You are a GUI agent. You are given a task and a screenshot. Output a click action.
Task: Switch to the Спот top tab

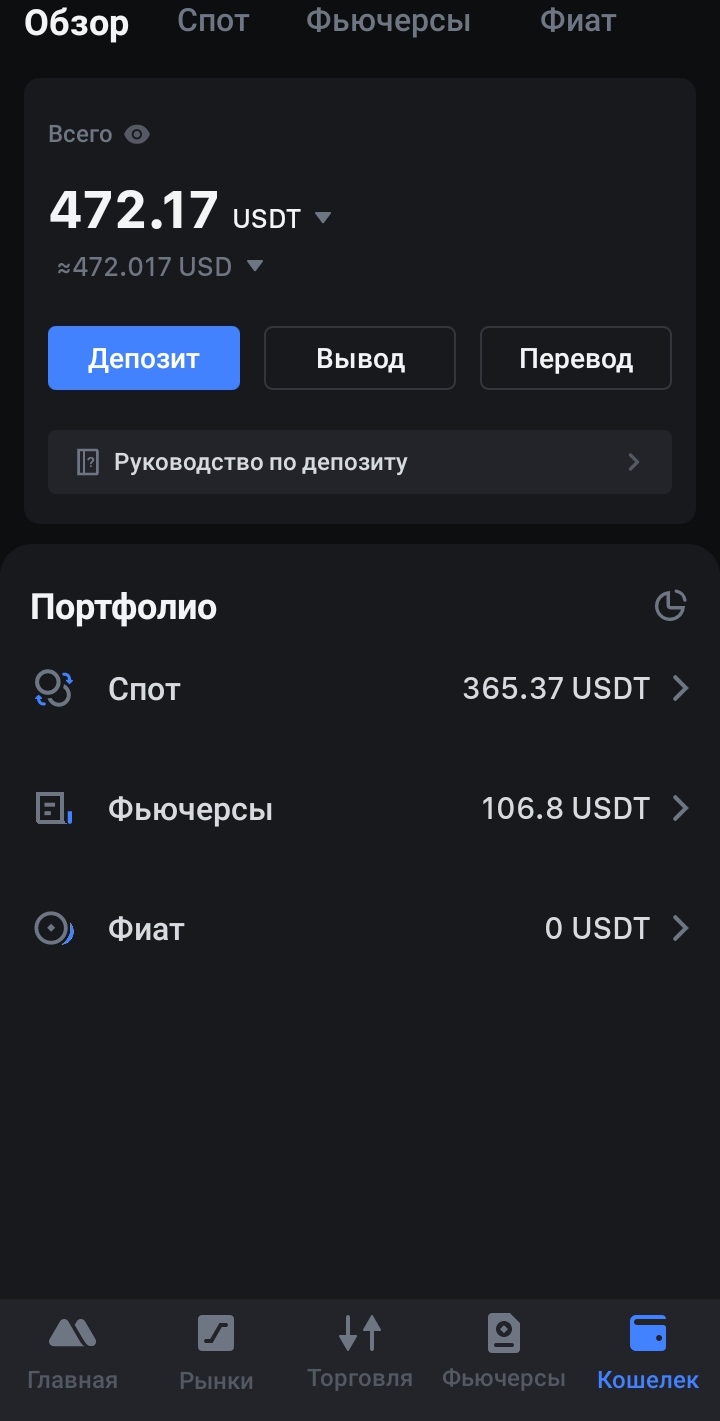[x=213, y=20]
